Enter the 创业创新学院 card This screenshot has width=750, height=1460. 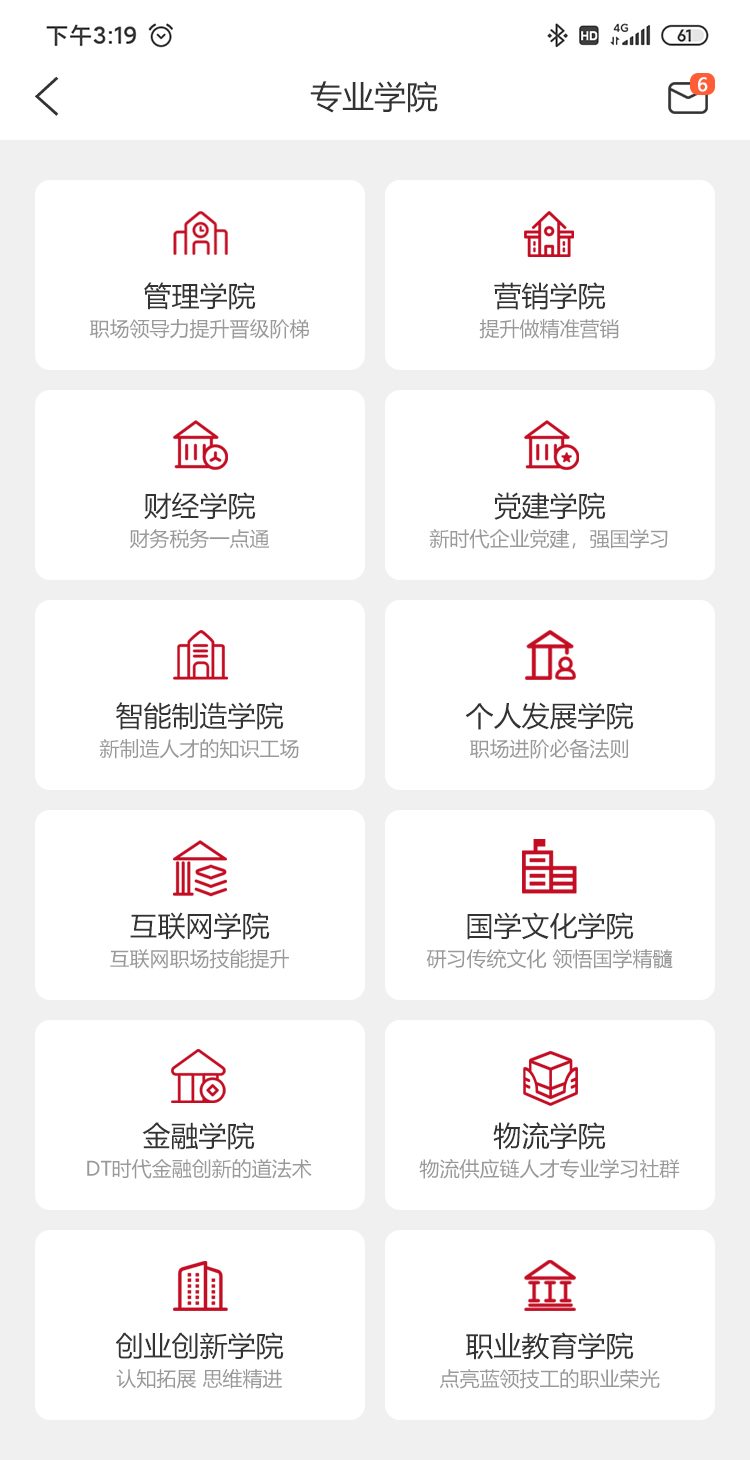(200, 1325)
